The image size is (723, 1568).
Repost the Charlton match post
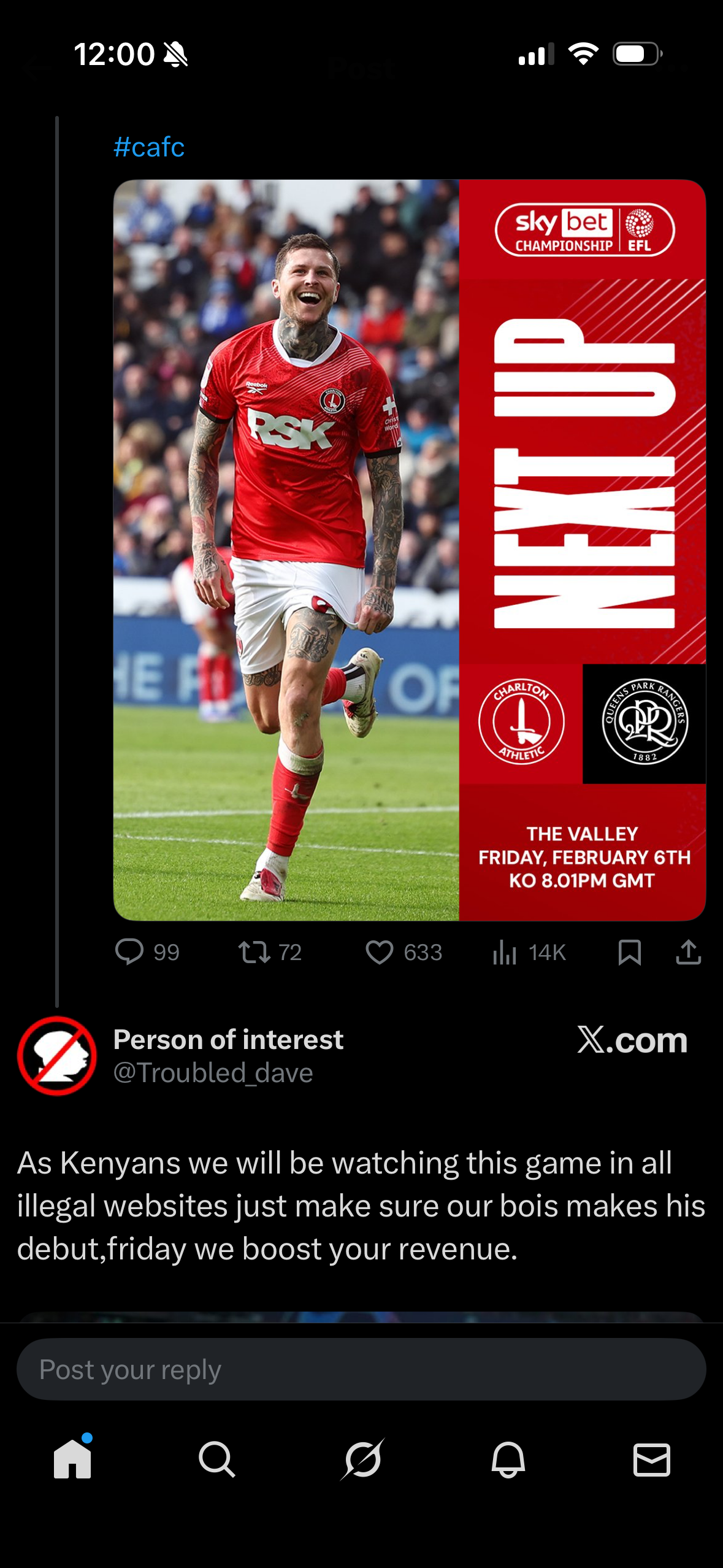coord(254,952)
